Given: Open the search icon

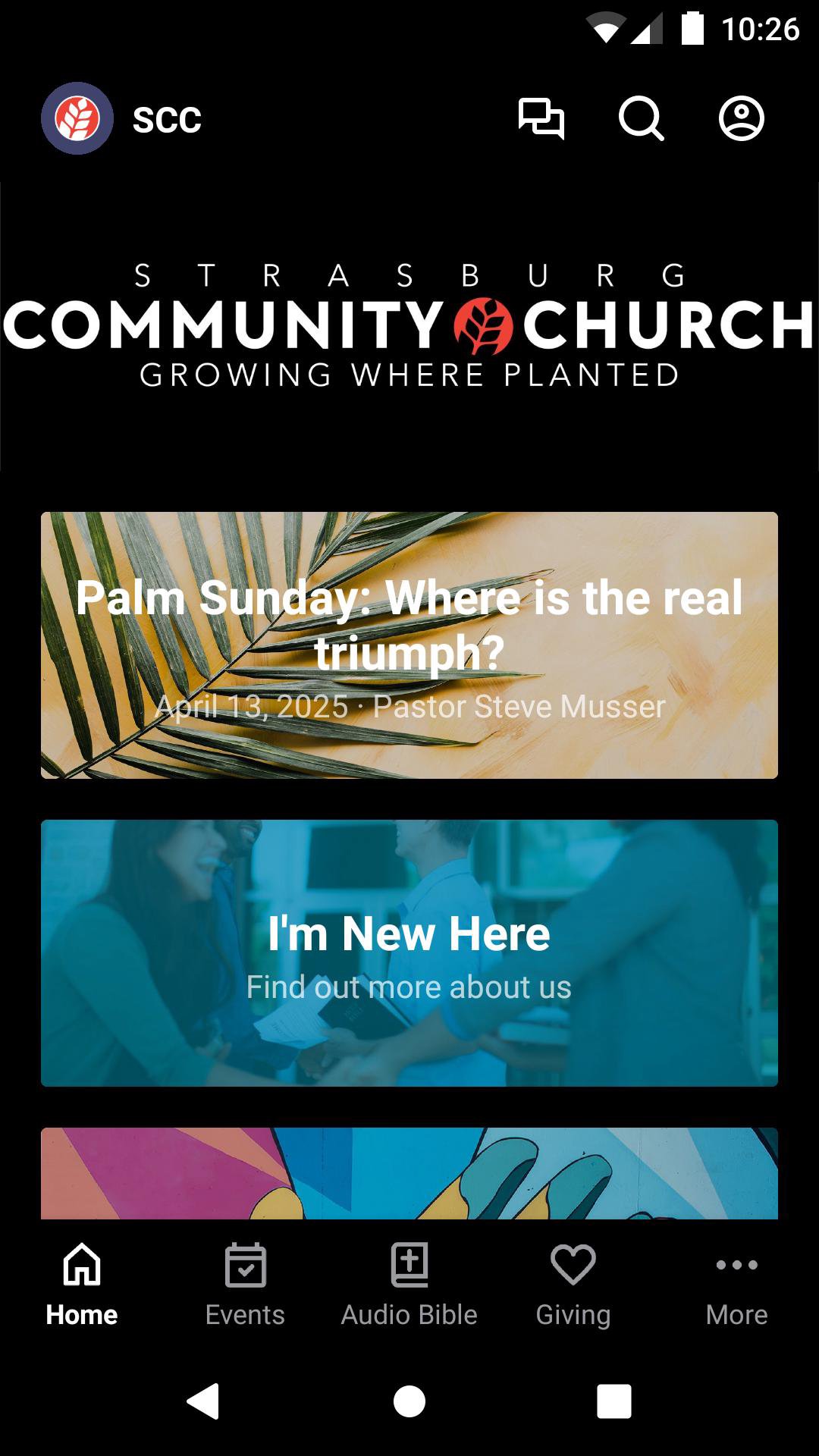Looking at the screenshot, I should pos(641,119).
